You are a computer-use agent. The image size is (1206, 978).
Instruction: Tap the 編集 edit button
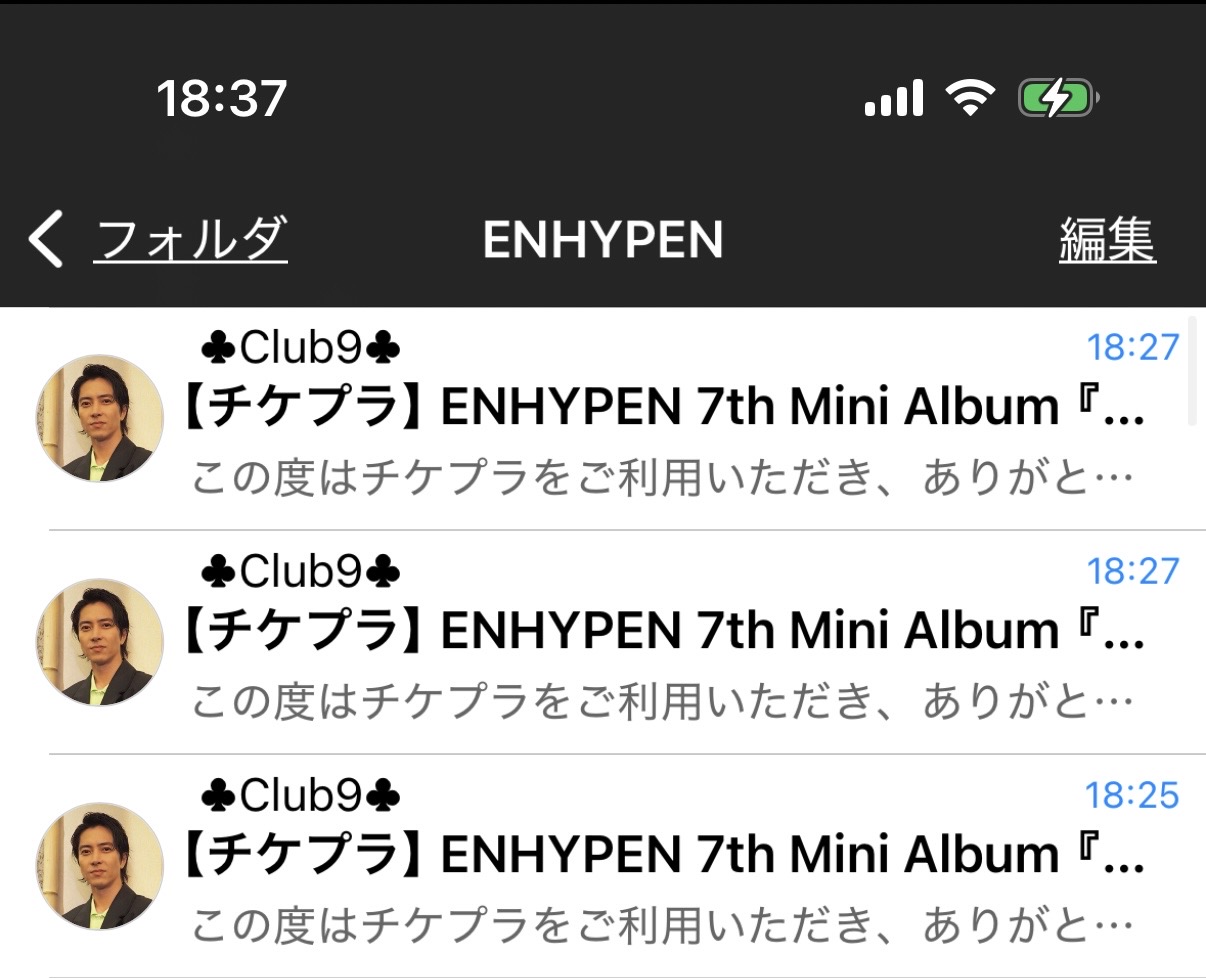coord(1106,240)
